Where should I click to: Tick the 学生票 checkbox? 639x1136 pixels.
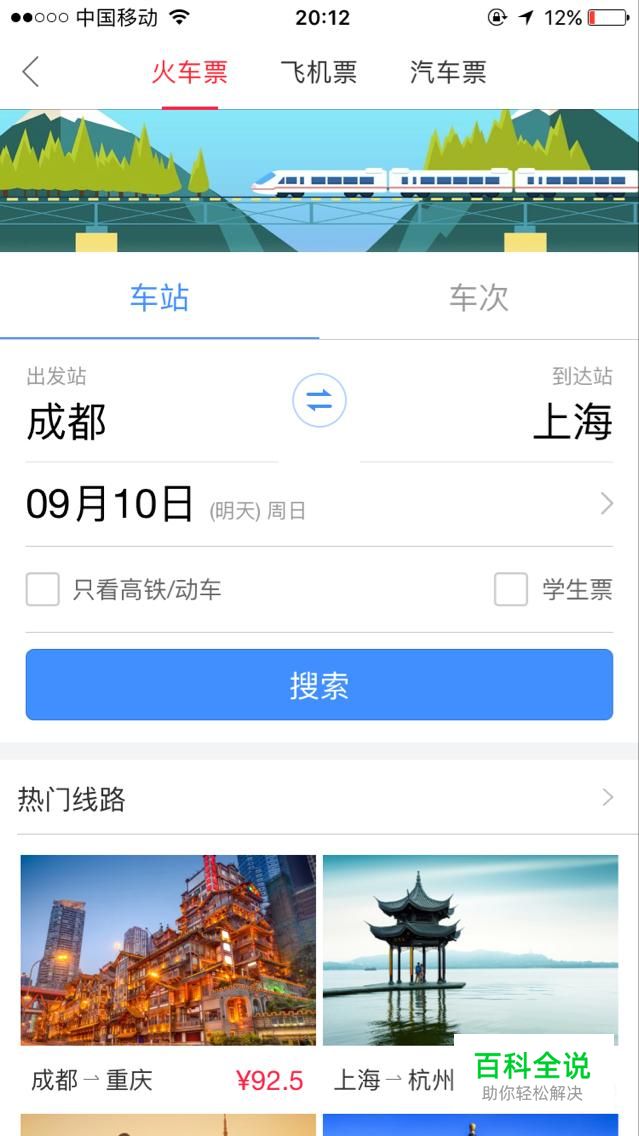tap(510, 590)
